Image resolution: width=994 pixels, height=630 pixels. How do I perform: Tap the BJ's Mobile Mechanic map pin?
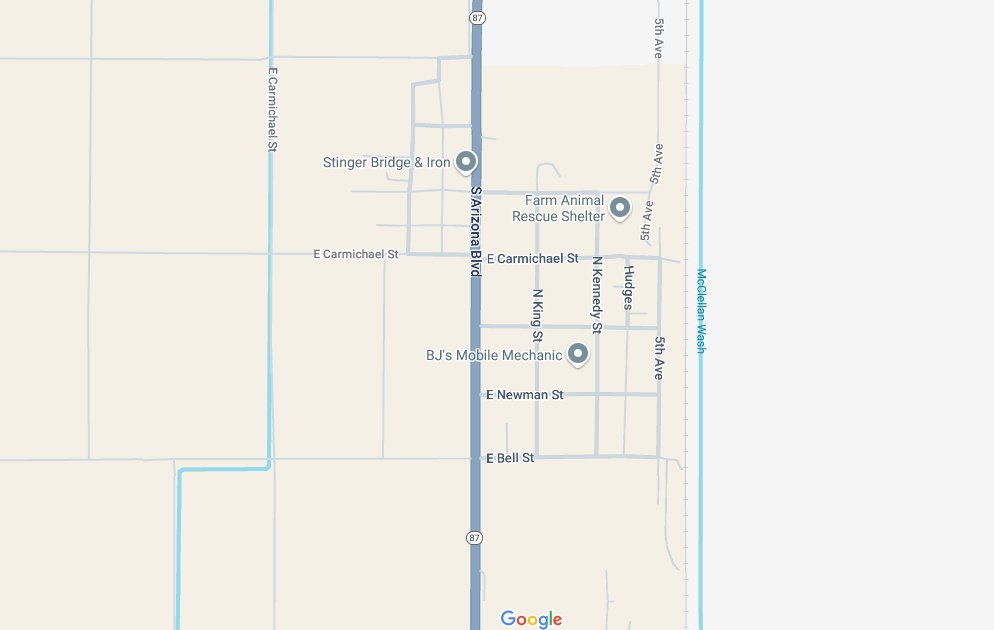pos(578,353)
